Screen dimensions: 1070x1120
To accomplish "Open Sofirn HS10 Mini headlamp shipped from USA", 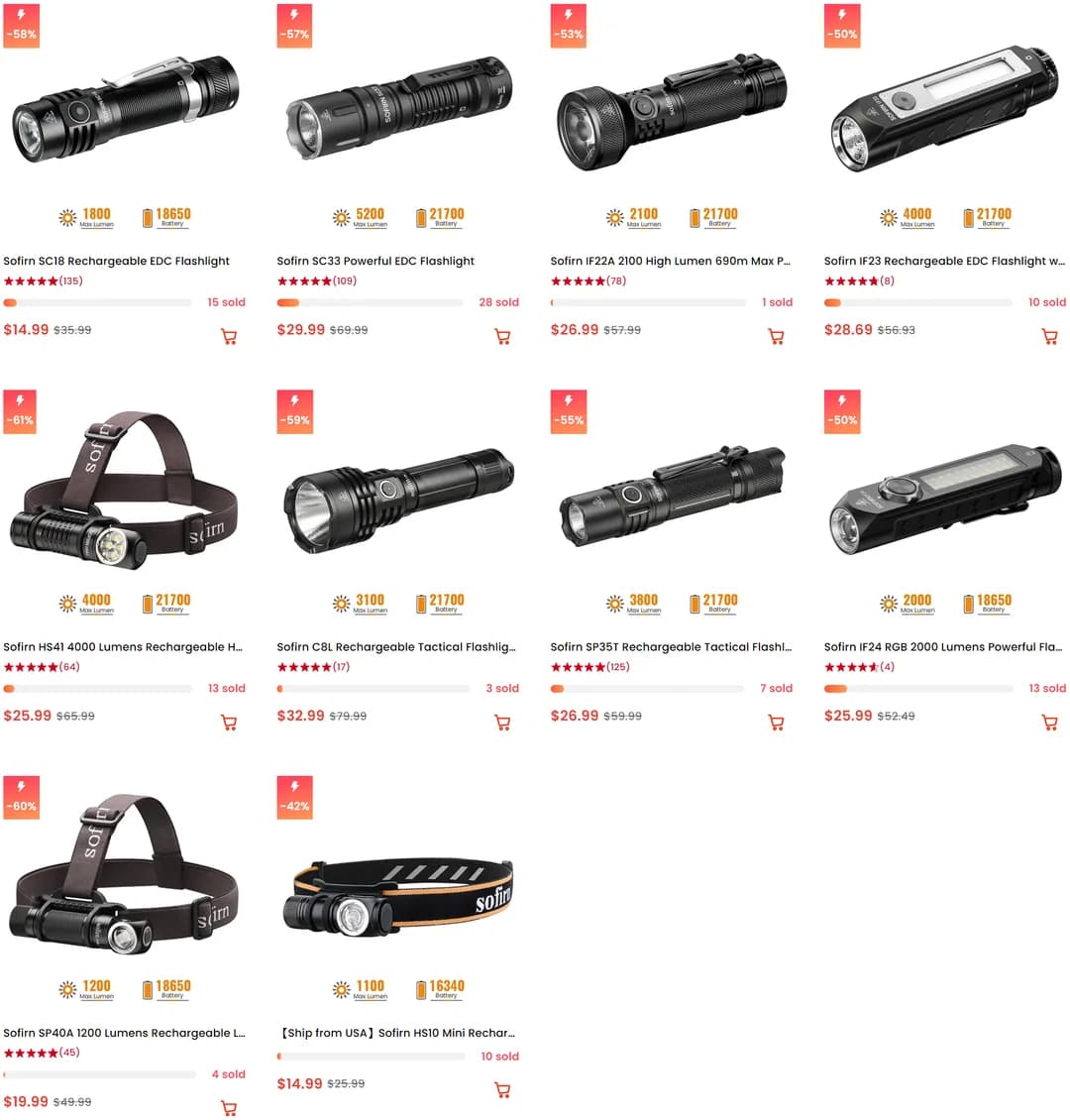I will pos(395,1033).
